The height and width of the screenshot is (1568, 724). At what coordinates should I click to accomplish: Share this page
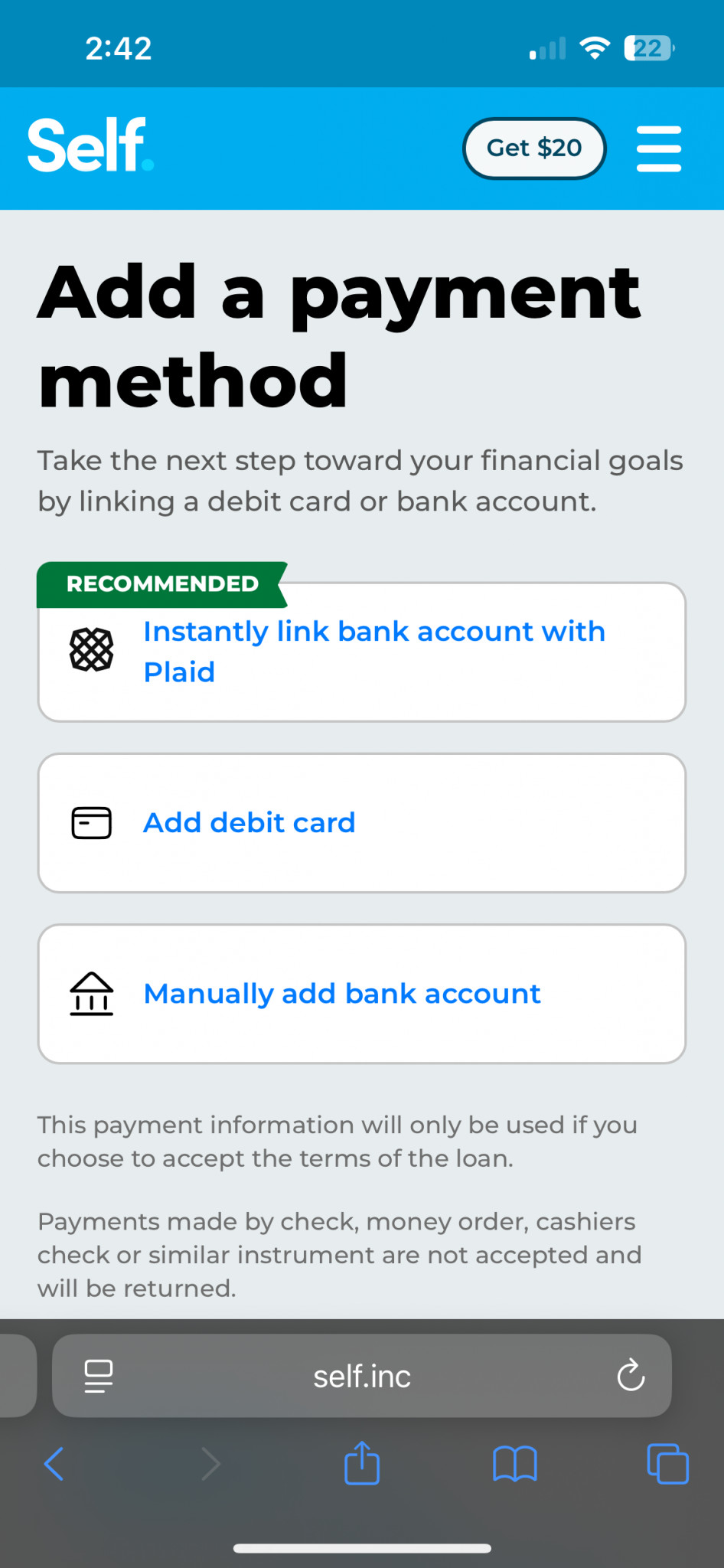click(362, 1462)
